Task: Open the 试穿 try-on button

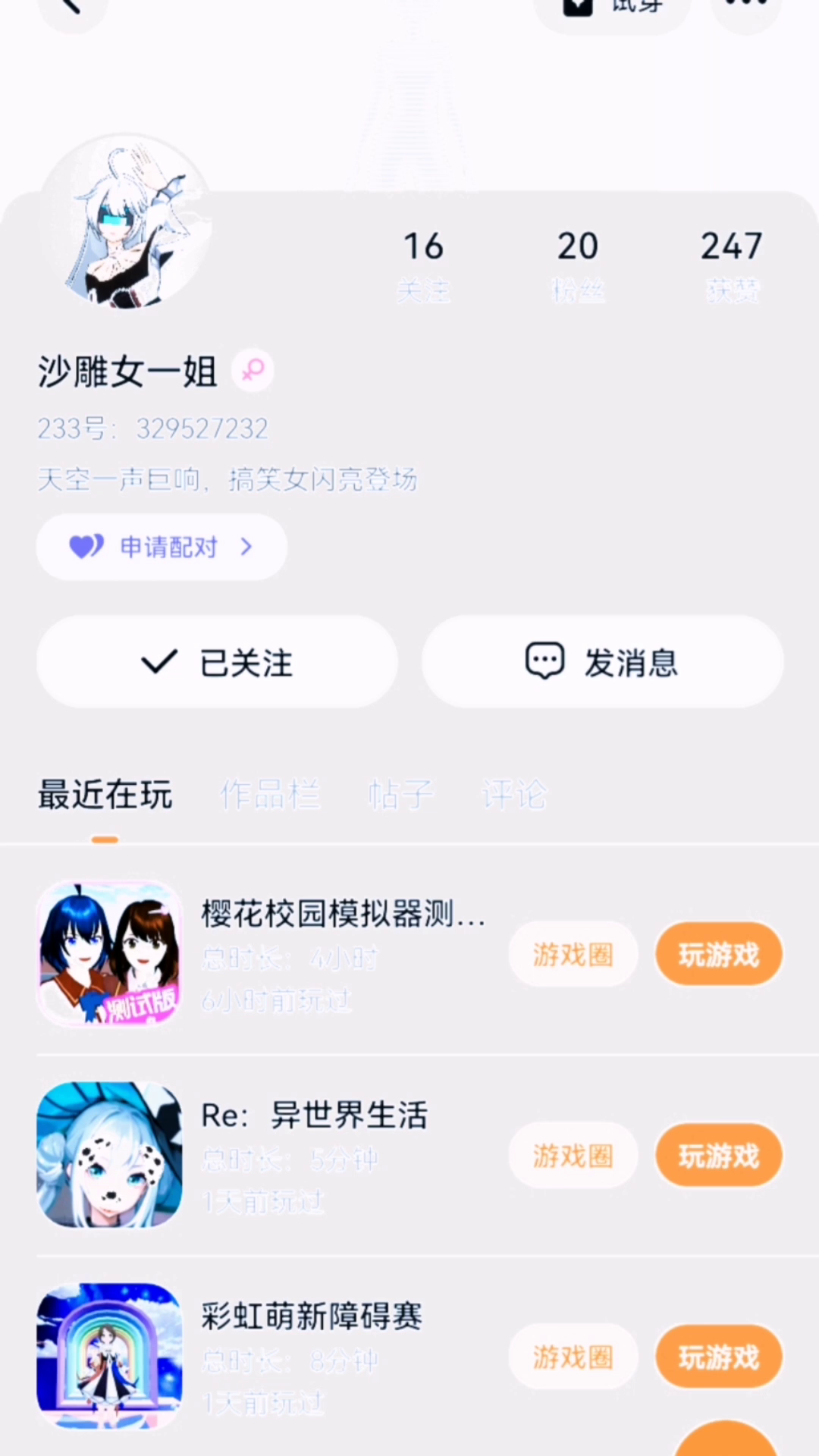Action: (613, 8)
